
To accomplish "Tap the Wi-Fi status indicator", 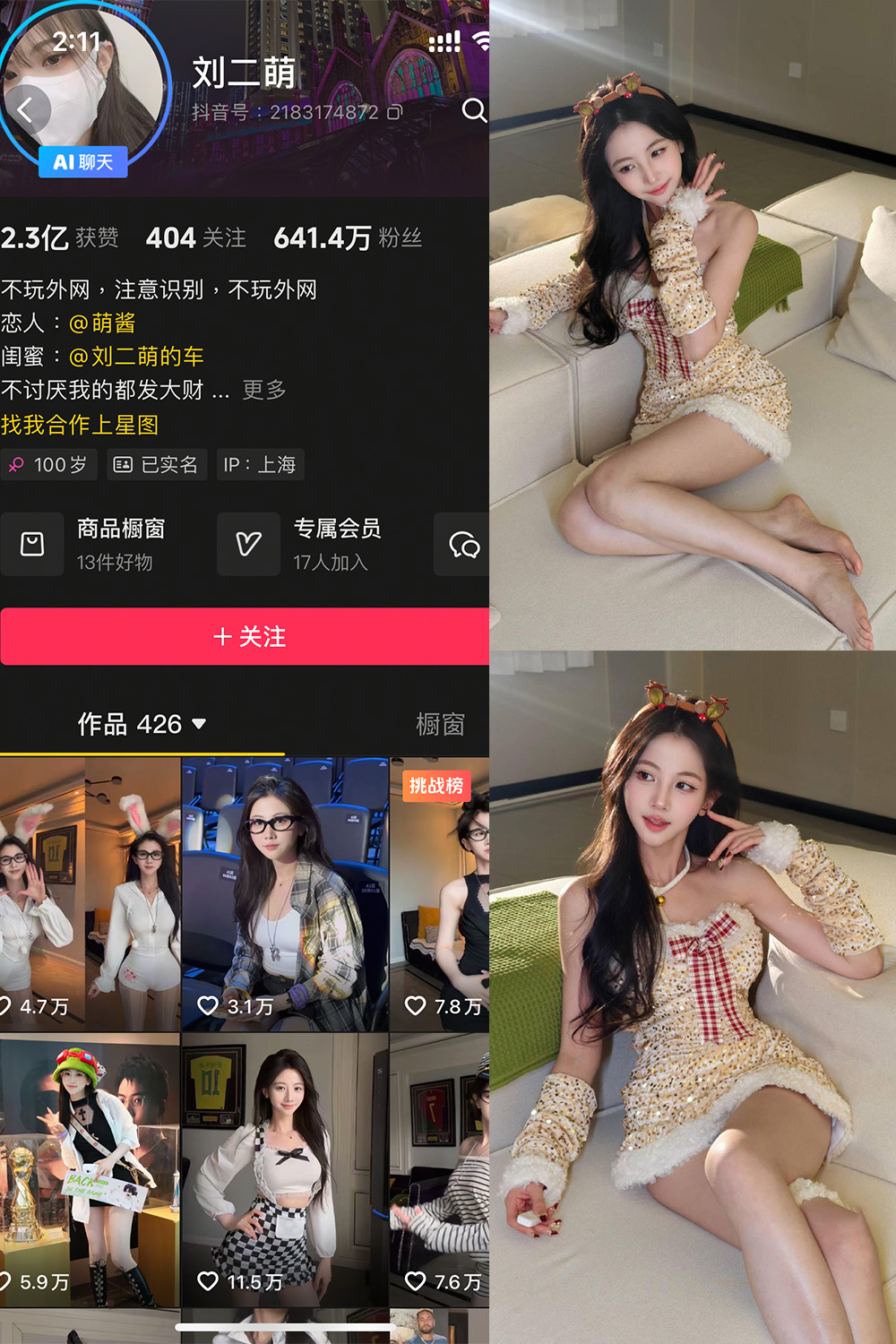I will point(482,39).
